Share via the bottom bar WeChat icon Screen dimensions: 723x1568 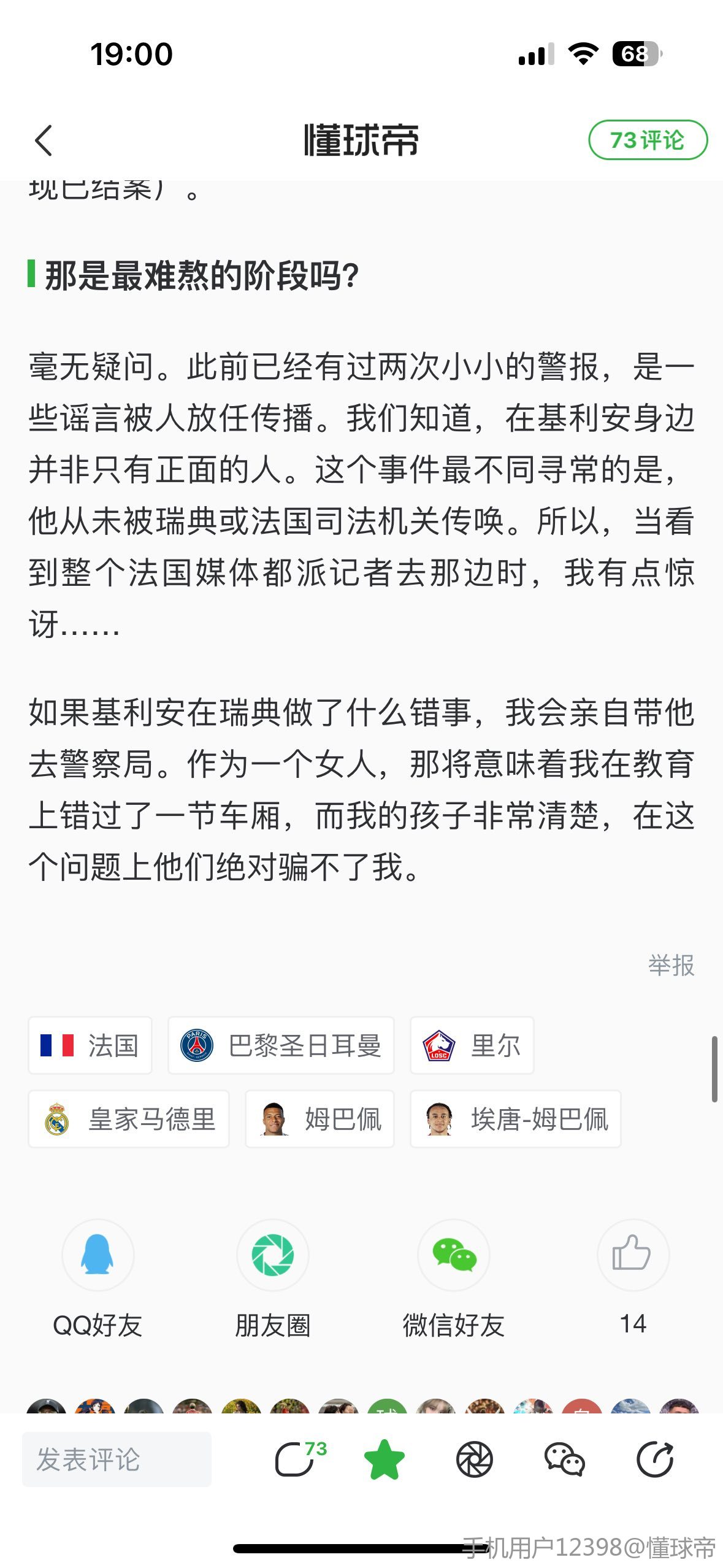point(564,1459)
